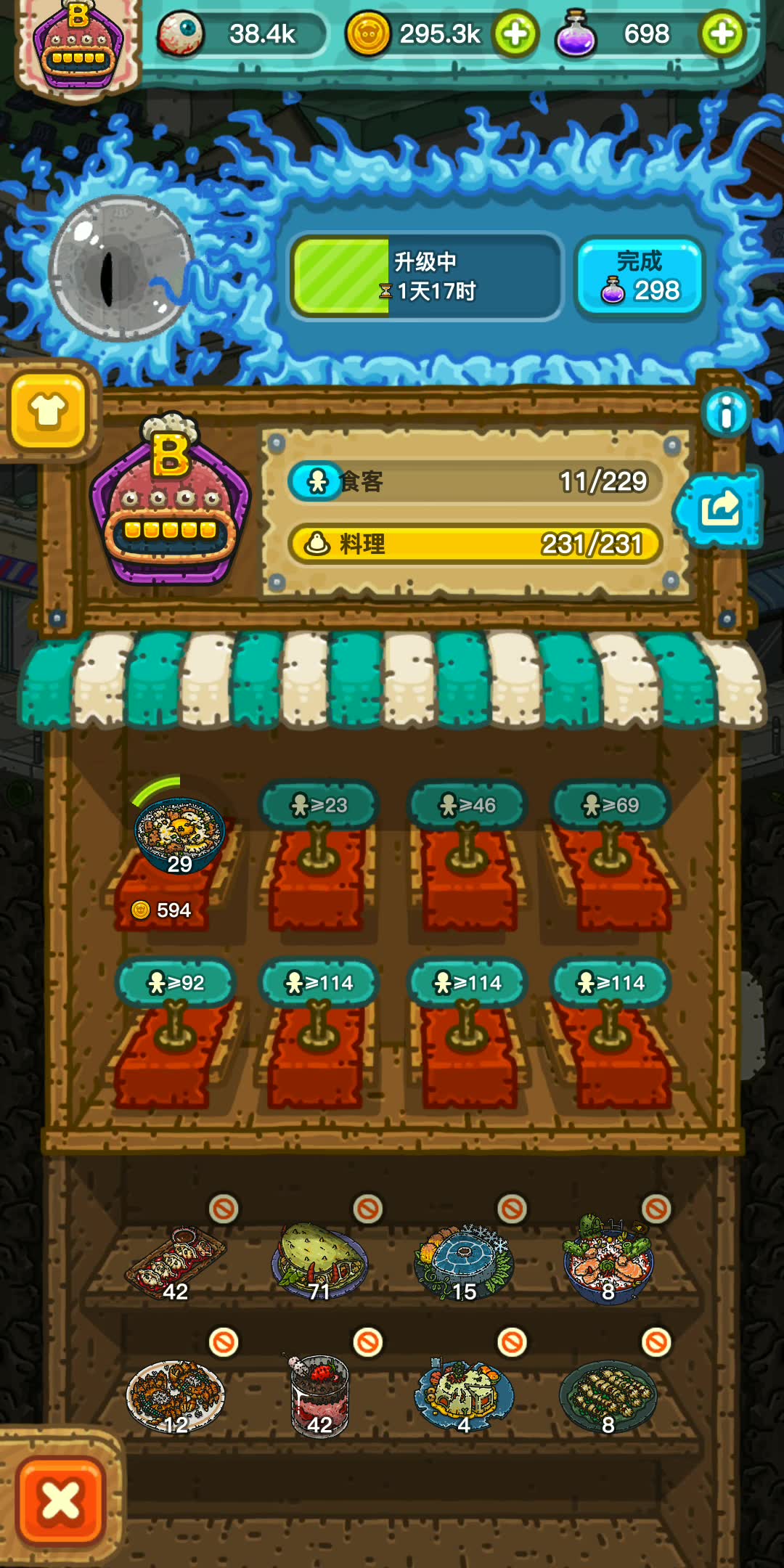Select the locked stand requiring ≥23 diners
Image resolution: width=784 pixels, height=1568 pixels.
[318, 857]
